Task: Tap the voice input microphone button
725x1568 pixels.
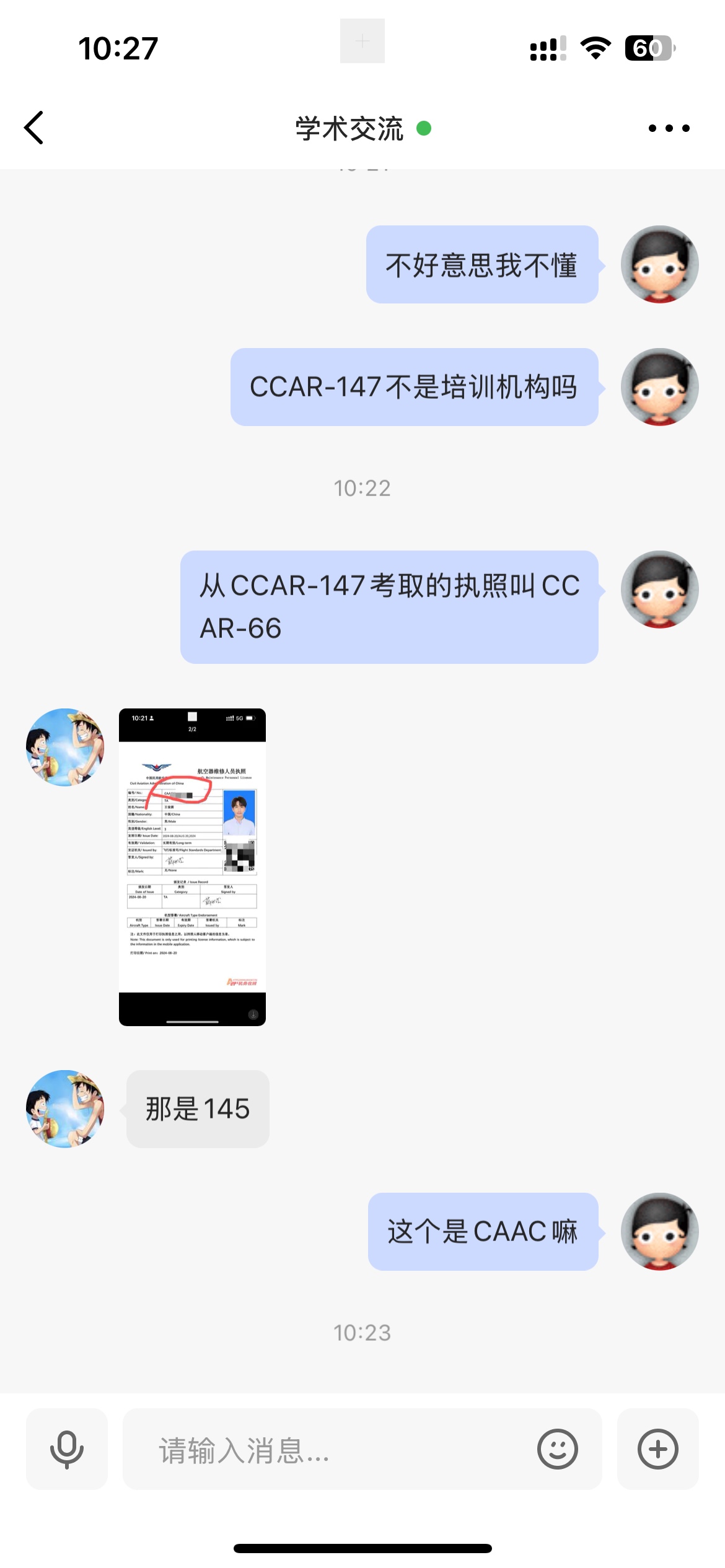Action: click(67, 1449)
